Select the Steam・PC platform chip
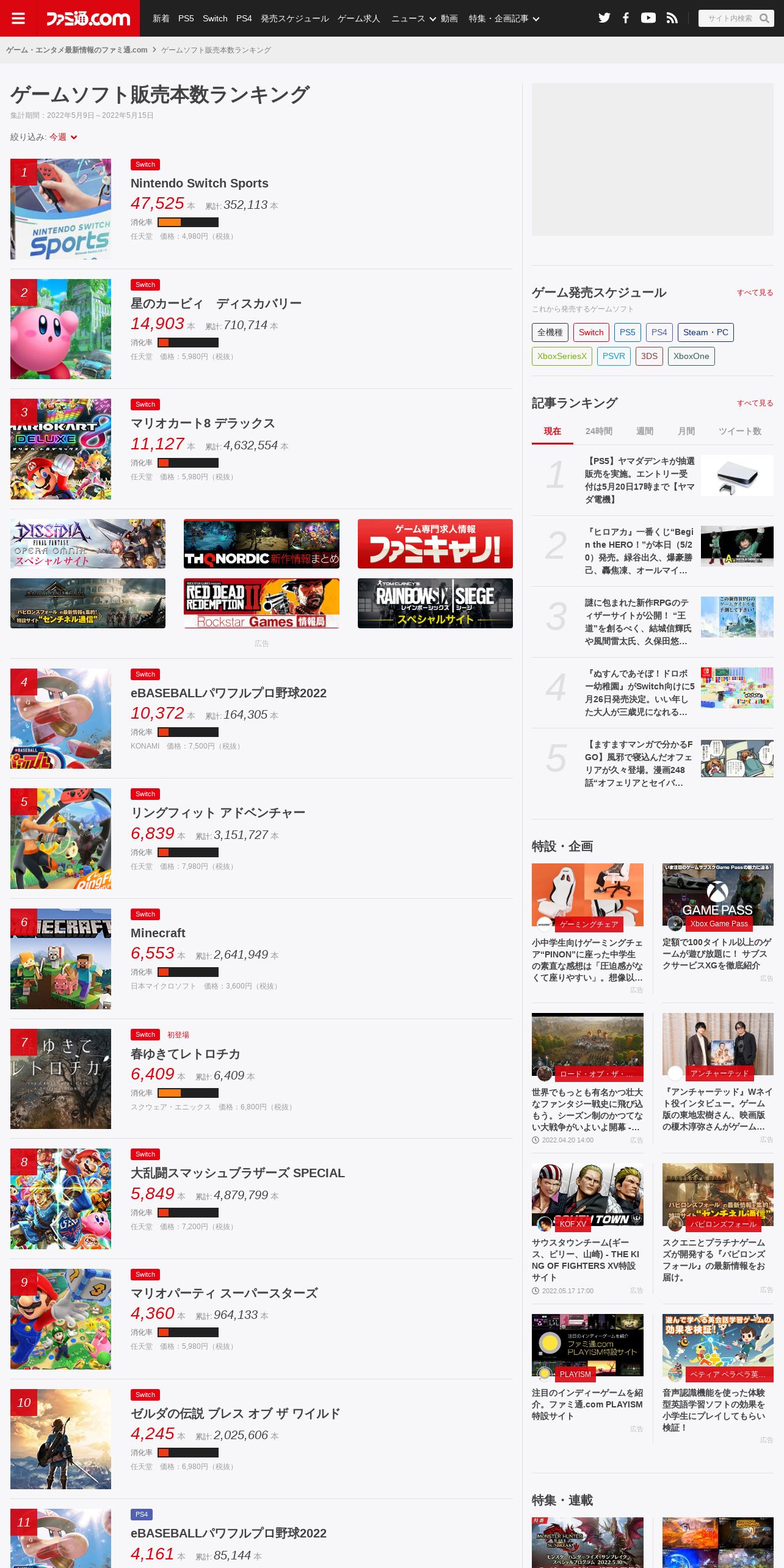 coord(706,332)
